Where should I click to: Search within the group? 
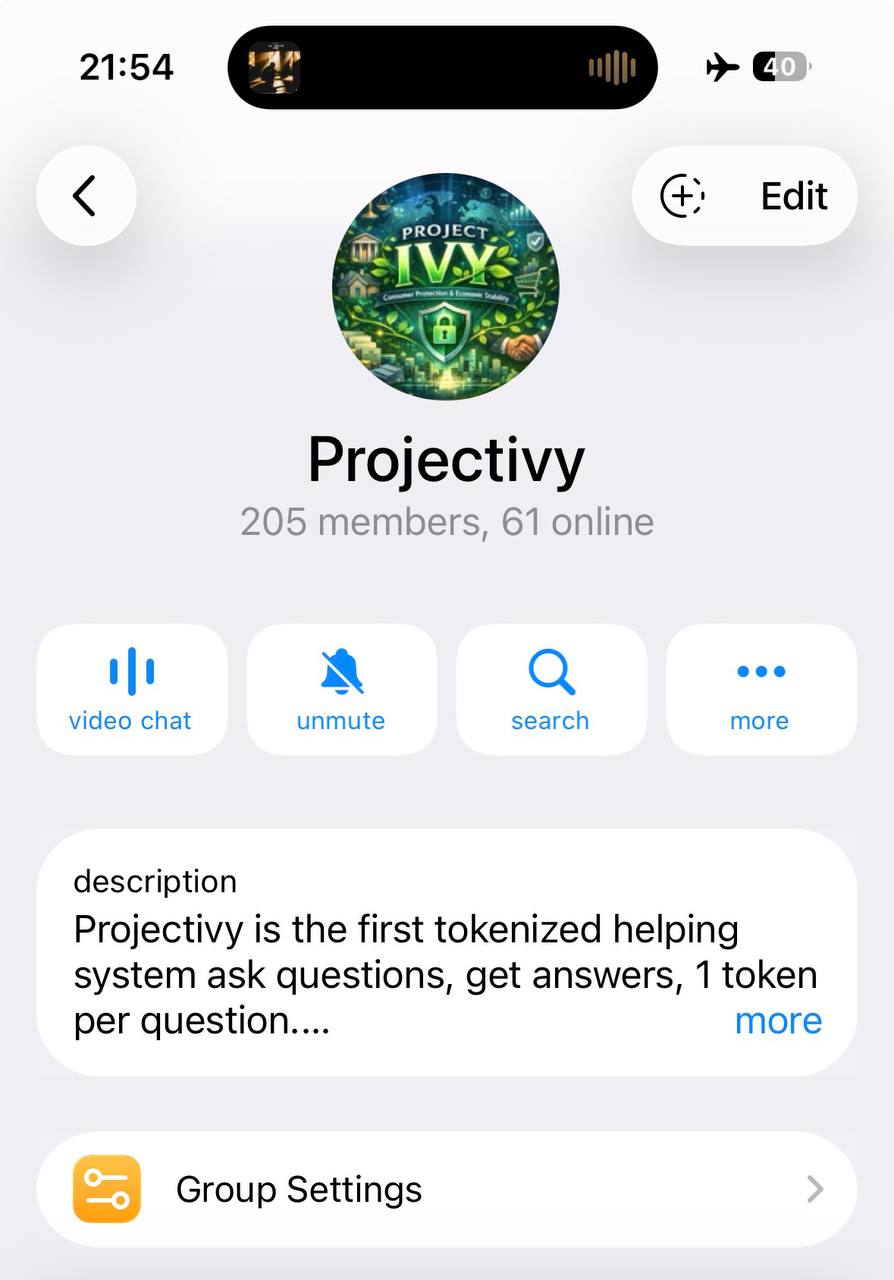click(551, 689)
